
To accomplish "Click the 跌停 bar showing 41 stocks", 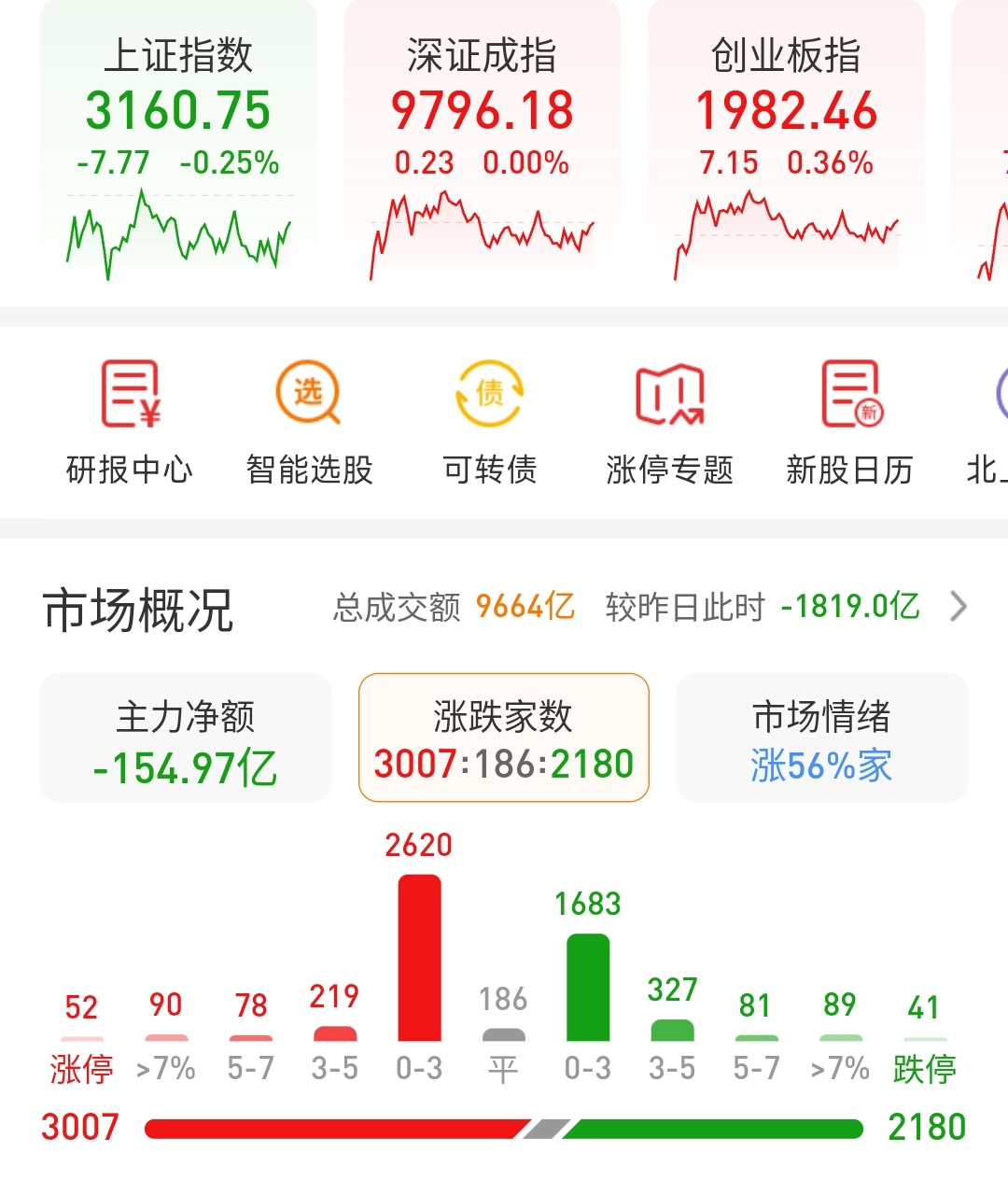I will coord(925,1038).
